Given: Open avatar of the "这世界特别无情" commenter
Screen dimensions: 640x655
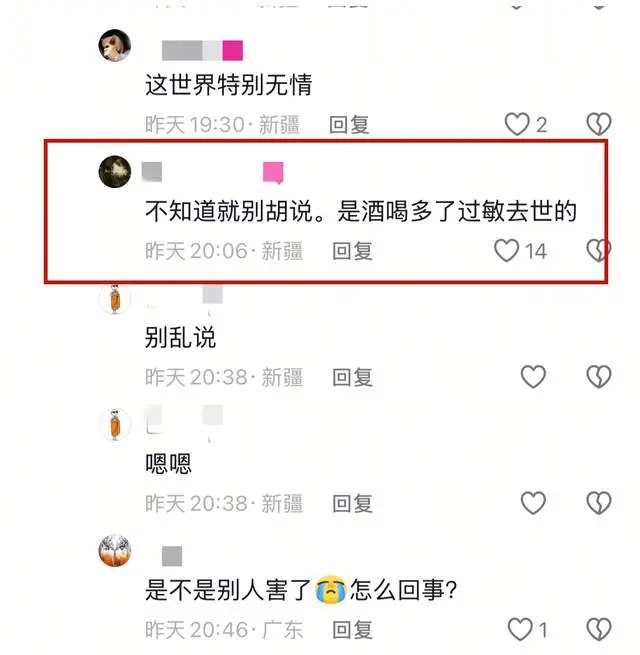Looking at the screenshot, I should tap(115, 46).
